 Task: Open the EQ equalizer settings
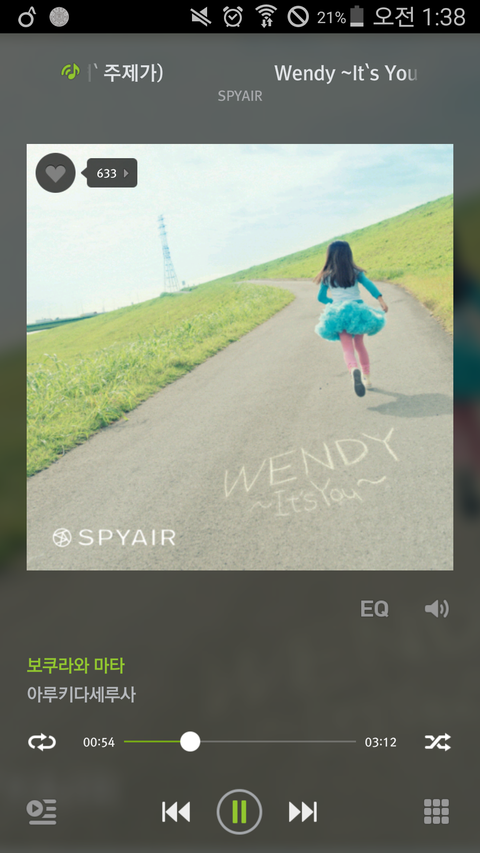(374, 609)
